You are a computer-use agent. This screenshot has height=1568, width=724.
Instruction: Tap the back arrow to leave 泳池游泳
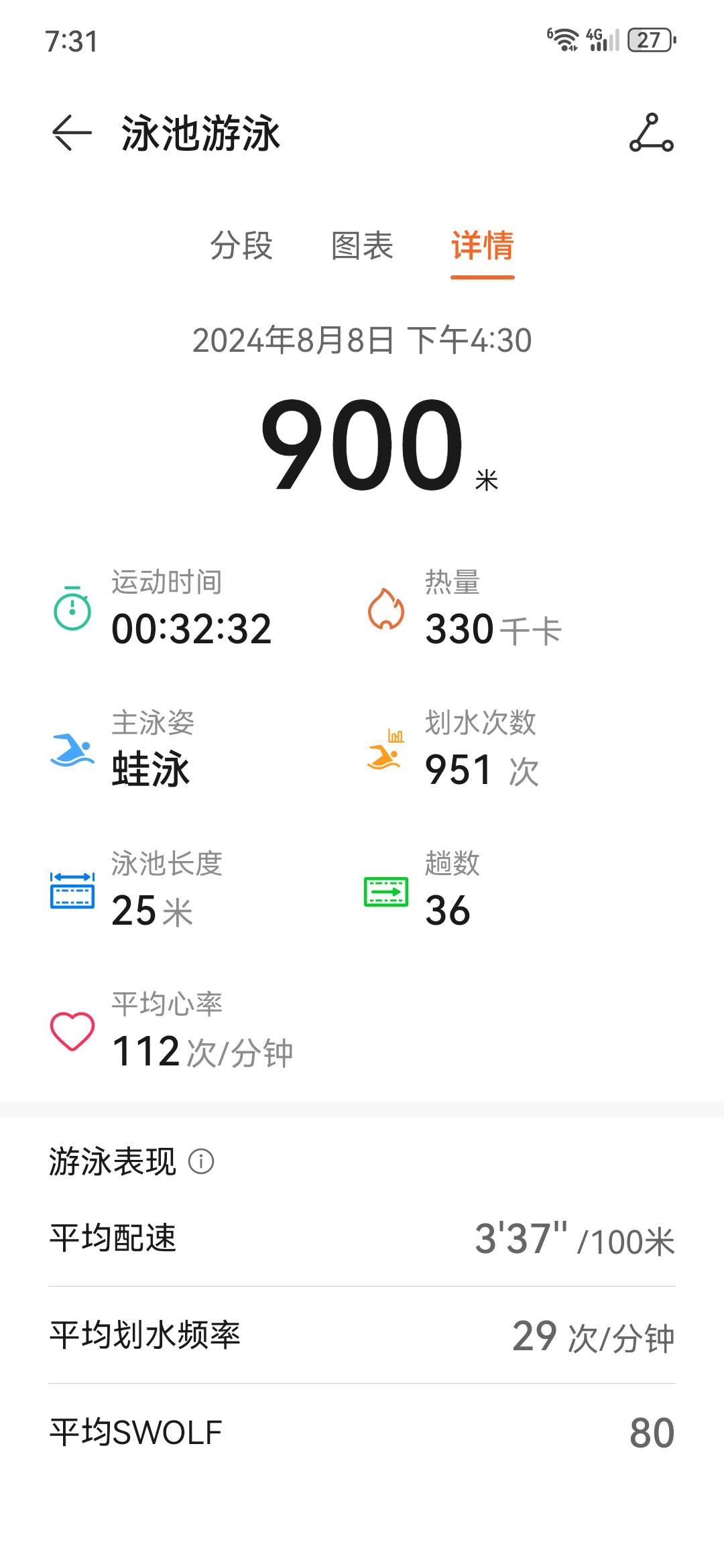pyautogui.click(x=72, y=131)
